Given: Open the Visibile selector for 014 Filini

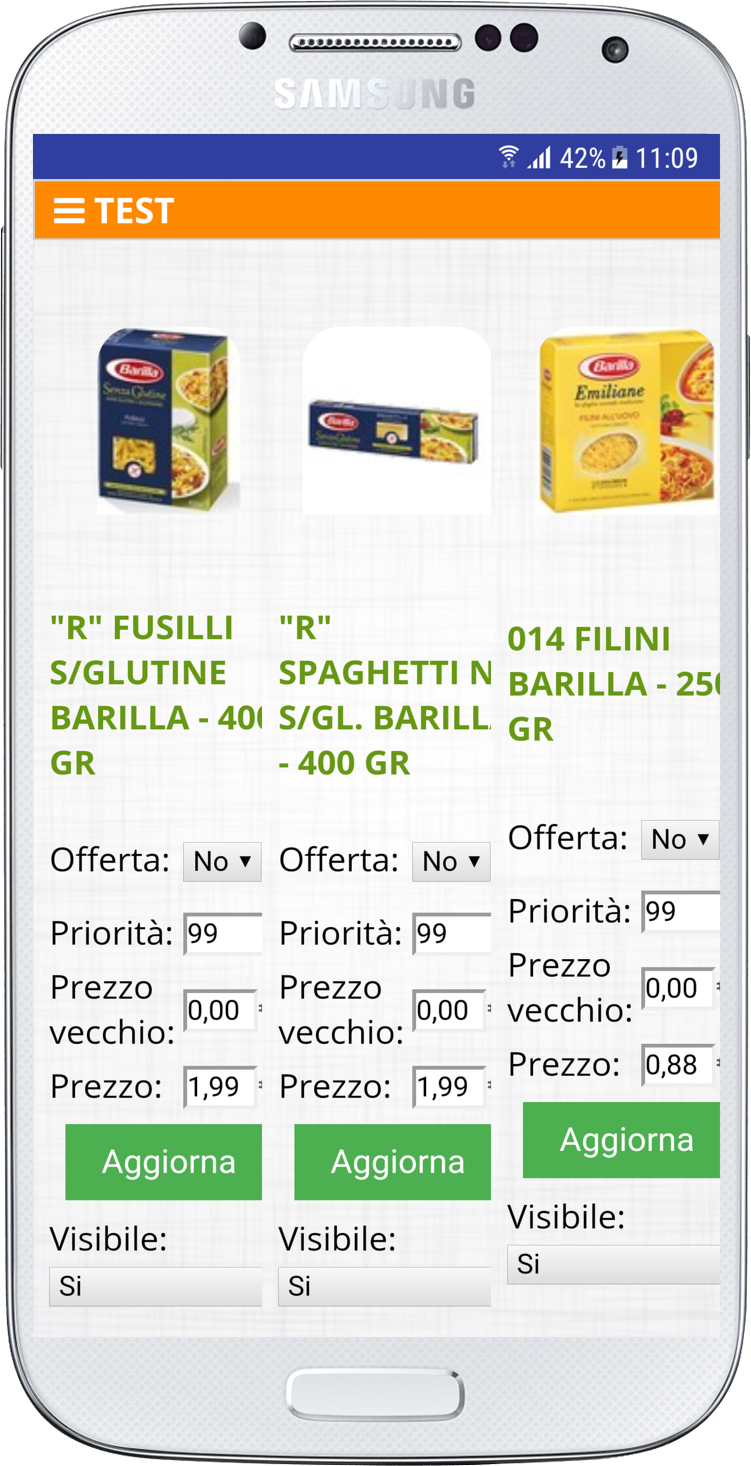Looking at the screenshot, I should tap(613, 1264).
